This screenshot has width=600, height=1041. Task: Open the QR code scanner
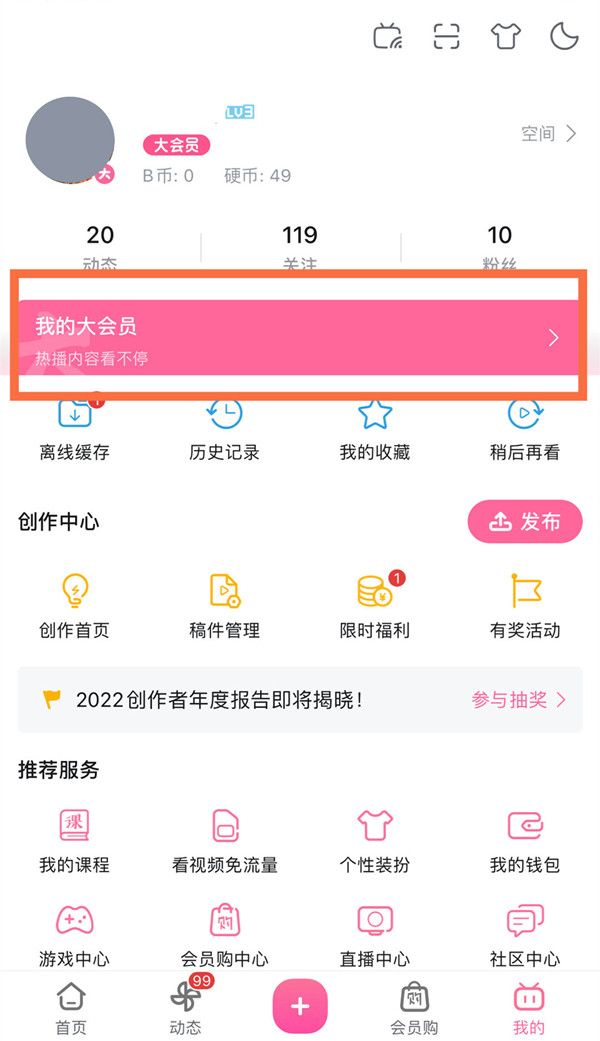tap(446, 37)
